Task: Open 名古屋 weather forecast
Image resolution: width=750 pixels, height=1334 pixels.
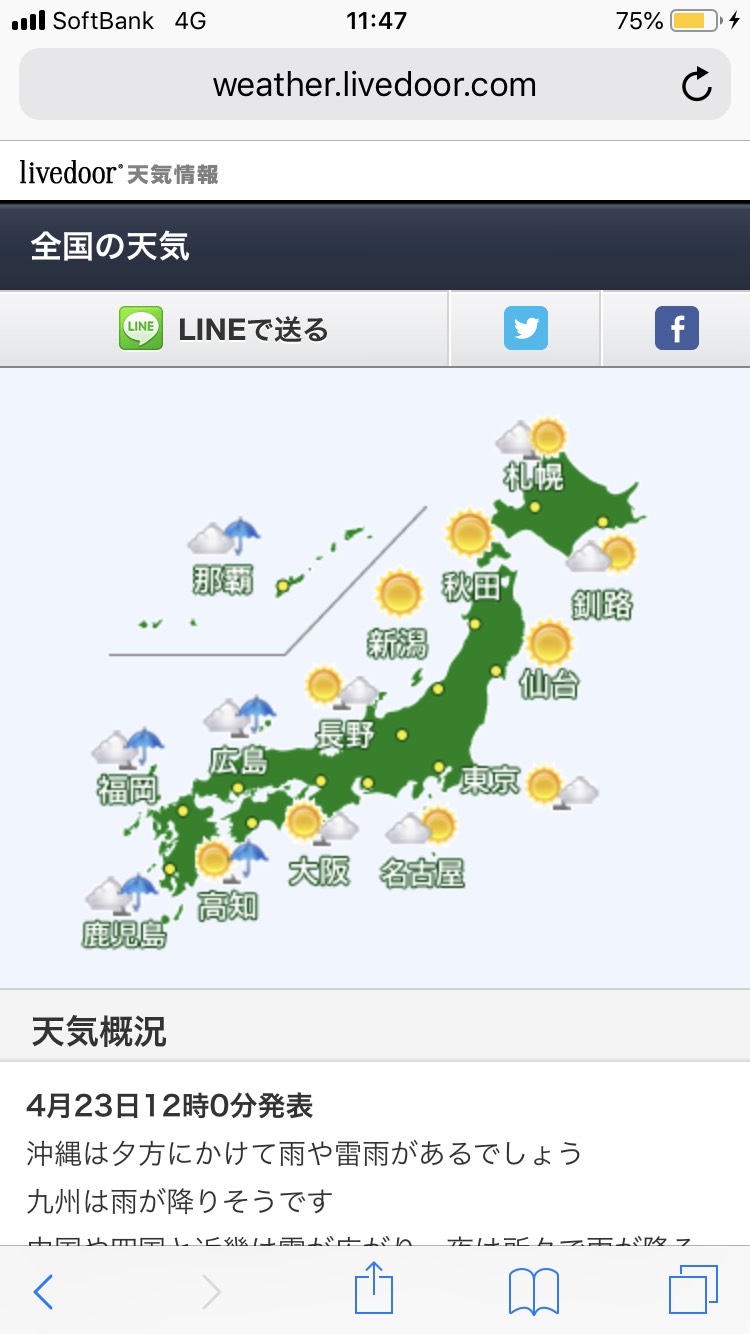Action: 422,872
